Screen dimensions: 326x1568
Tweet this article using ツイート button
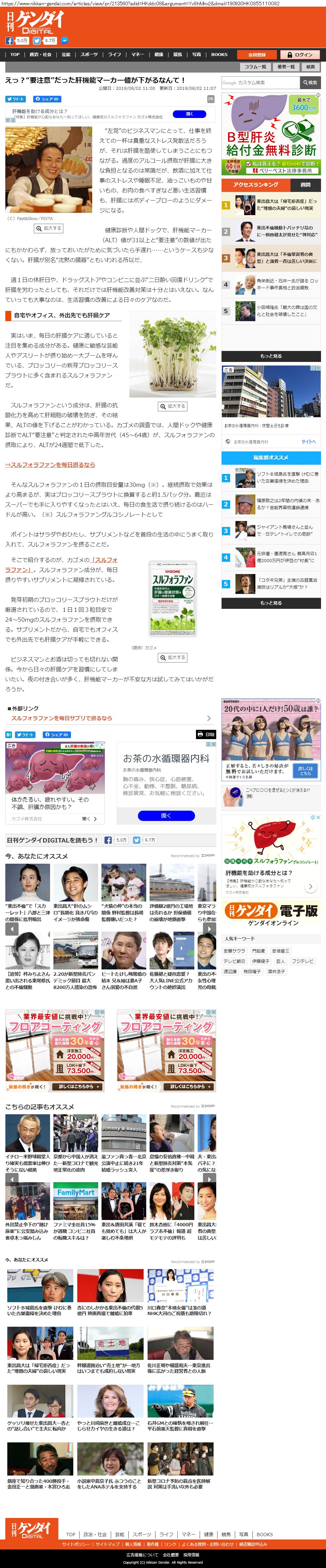pyautogui.click(x=15, y=99)
